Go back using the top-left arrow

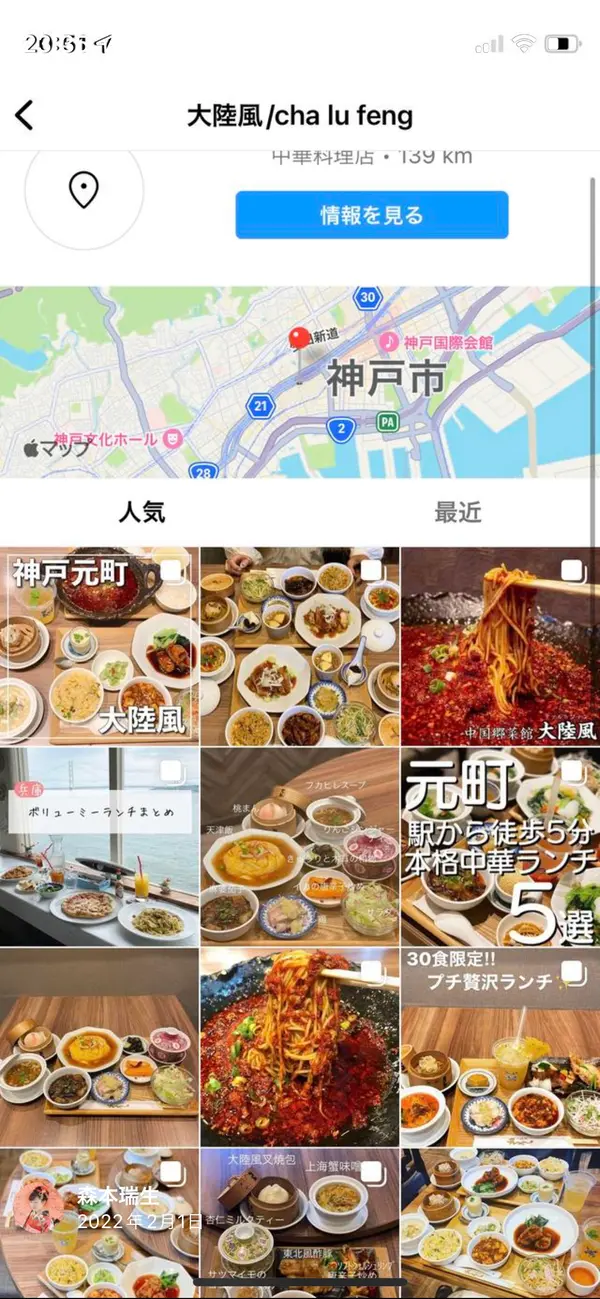pos(25,115)
